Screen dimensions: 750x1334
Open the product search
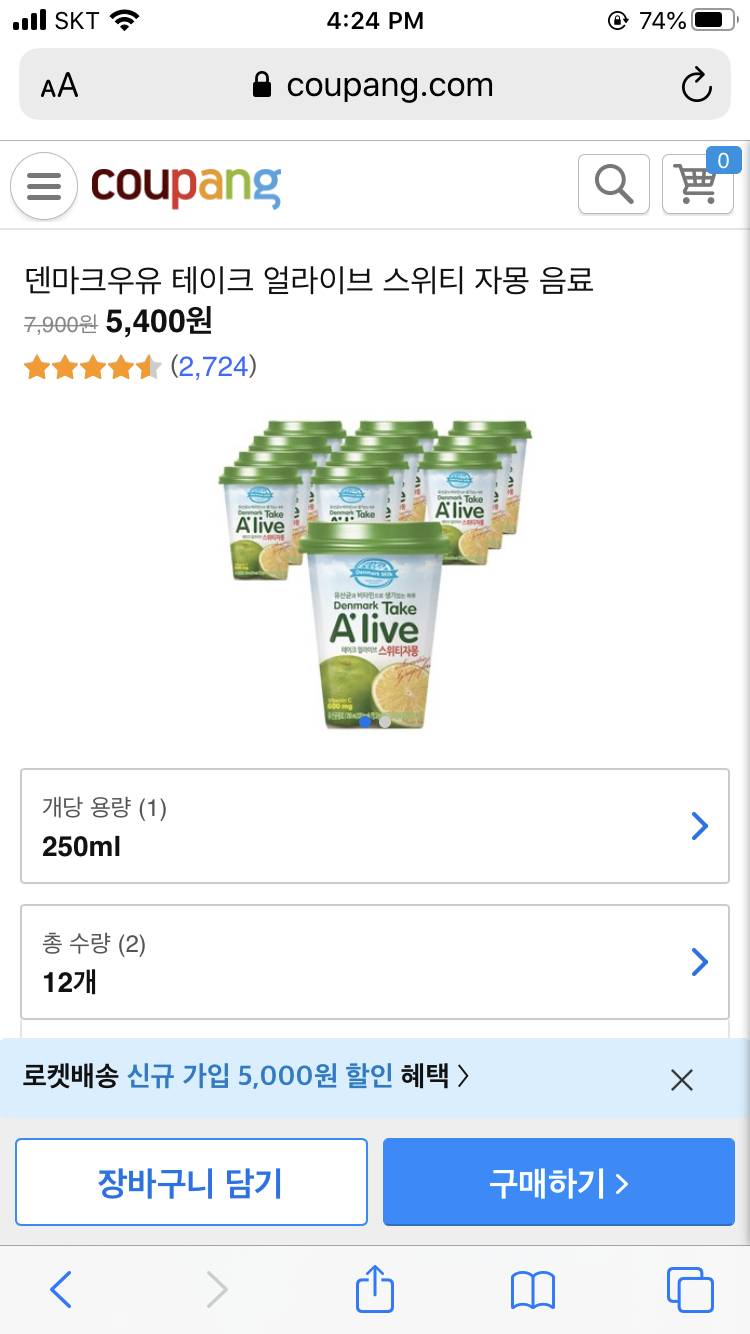pyautogui.click(x=613, y=184)
